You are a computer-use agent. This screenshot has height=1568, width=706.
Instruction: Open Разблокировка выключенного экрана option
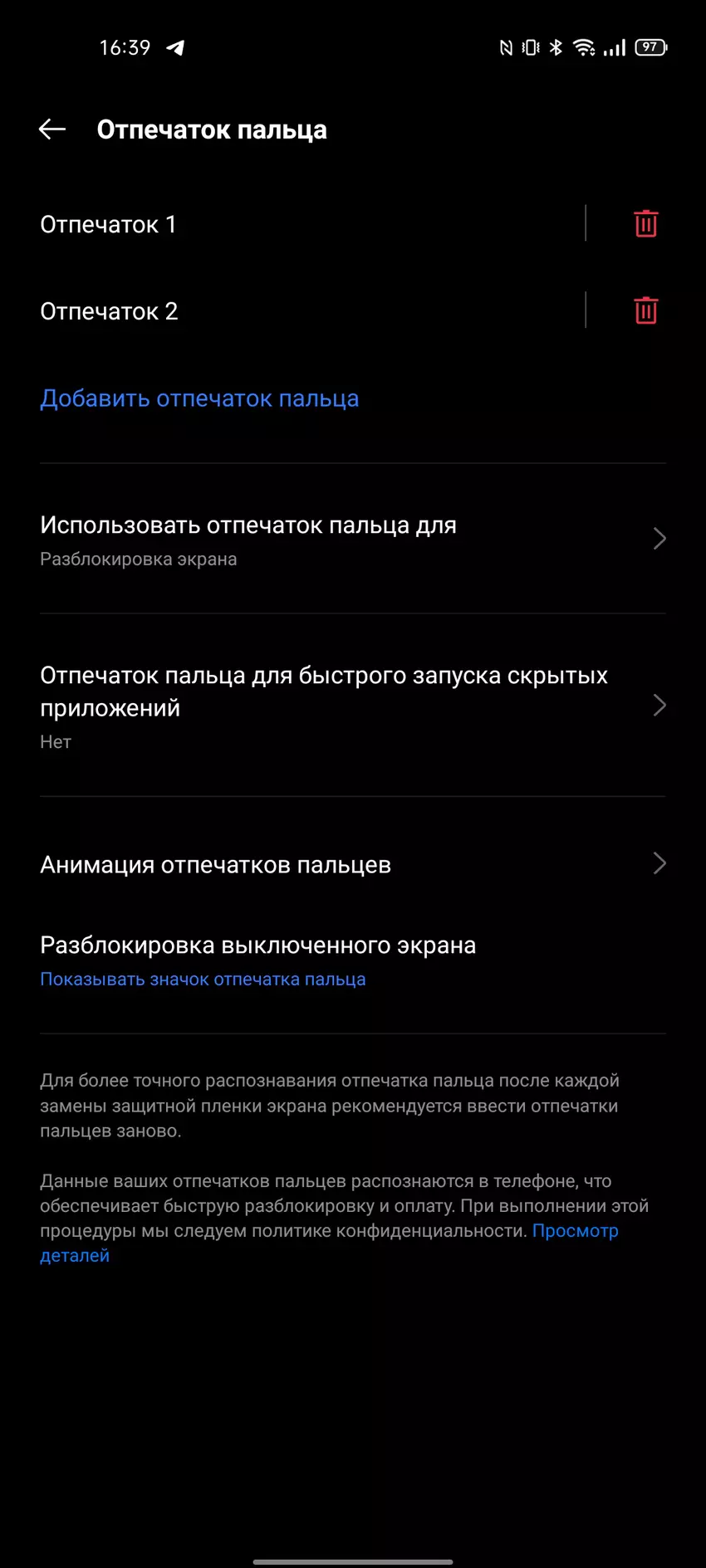click(x=332, y=960)
